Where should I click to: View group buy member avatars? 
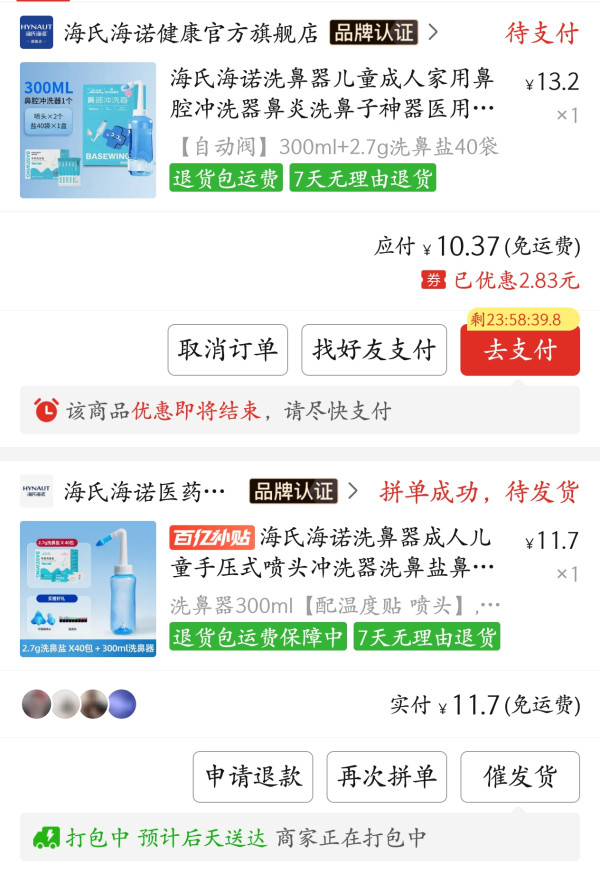[78, 704]
